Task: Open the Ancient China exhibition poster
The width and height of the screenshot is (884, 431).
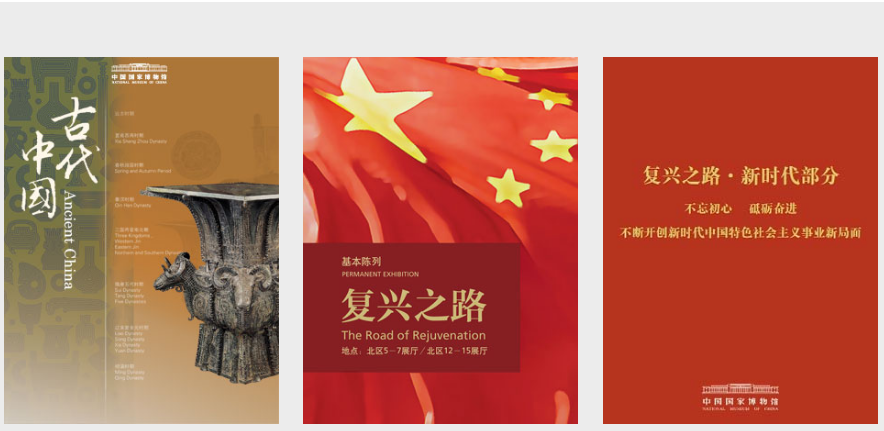Action: coord(141,240)
